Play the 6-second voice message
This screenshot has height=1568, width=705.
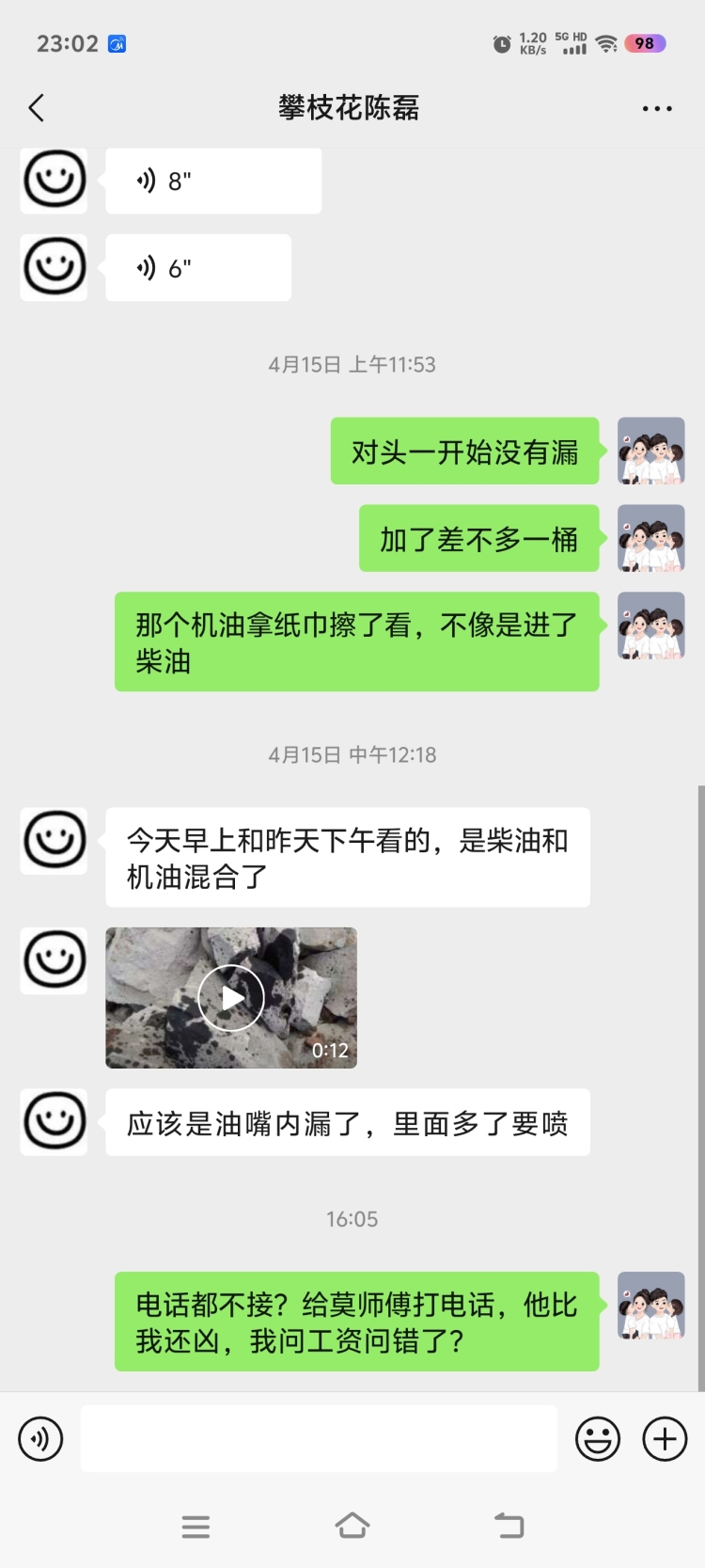coord(198,268)
